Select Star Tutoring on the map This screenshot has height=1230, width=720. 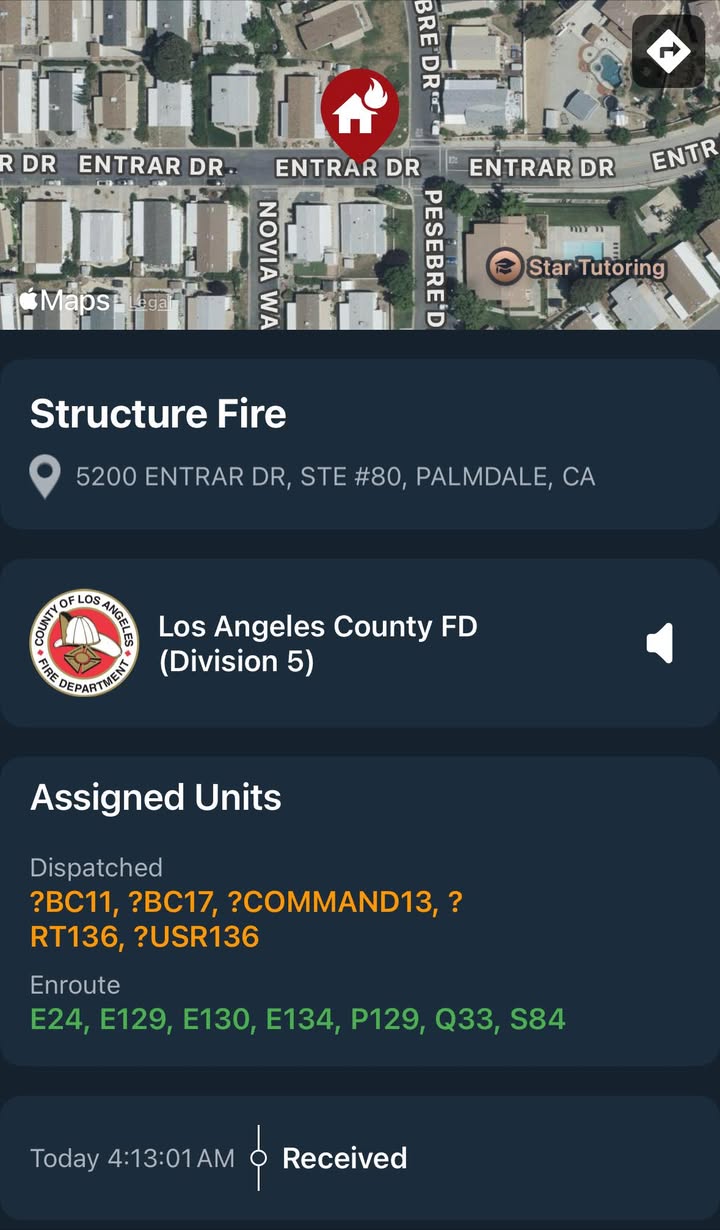pyautogui.click(x=575, y=267)
